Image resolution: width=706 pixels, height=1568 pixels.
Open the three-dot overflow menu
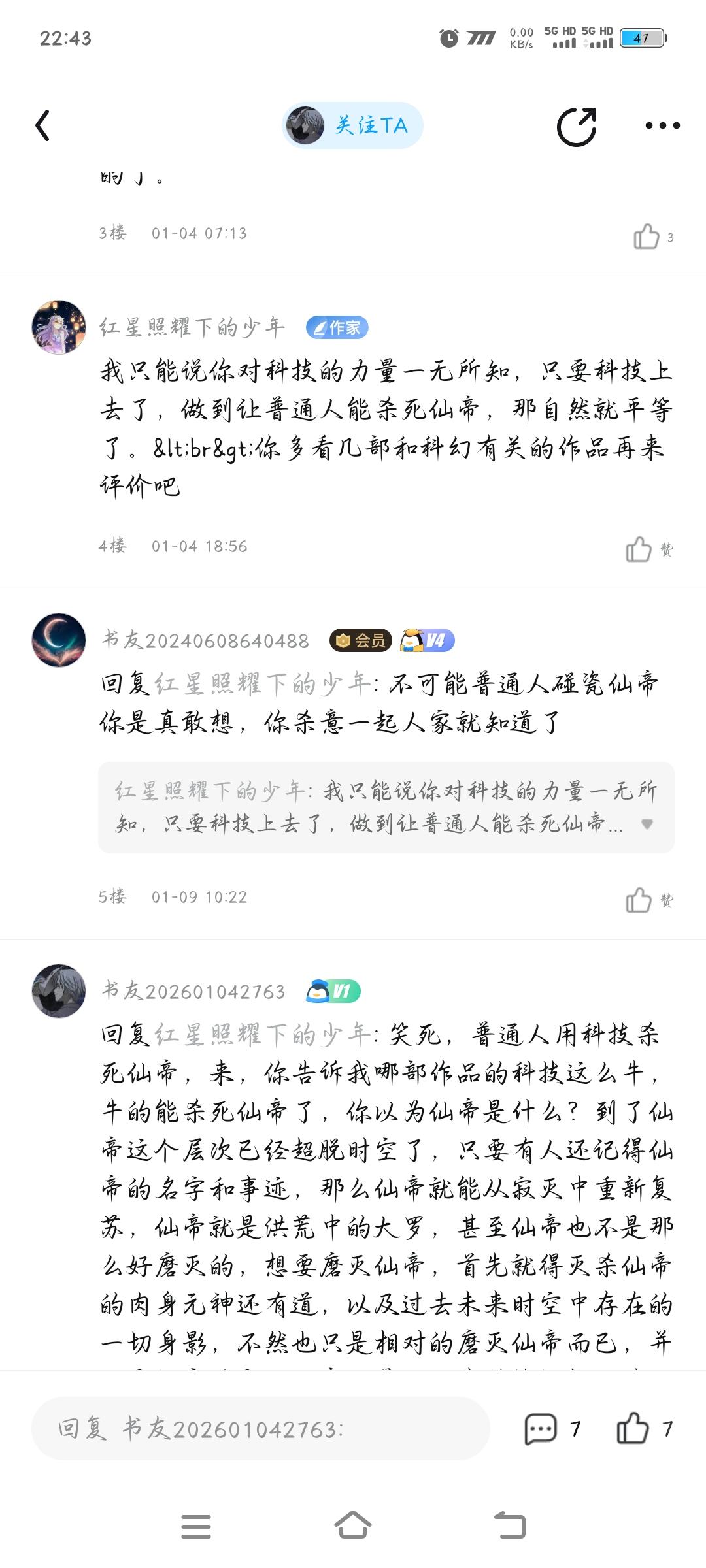662,125
